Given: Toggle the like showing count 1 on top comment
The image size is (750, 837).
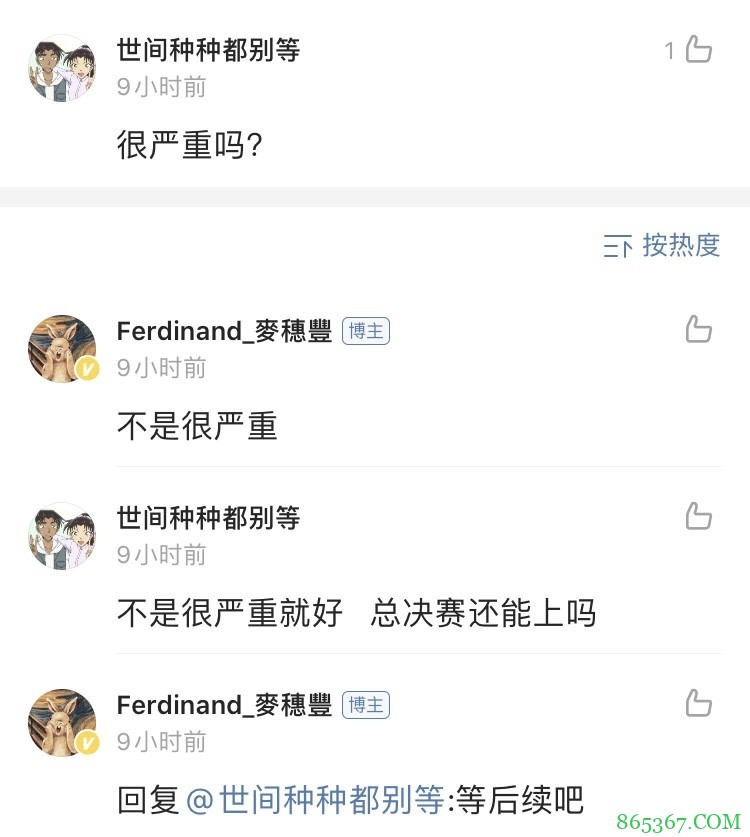Looking at the screenshot, I should tap(698, 49).
